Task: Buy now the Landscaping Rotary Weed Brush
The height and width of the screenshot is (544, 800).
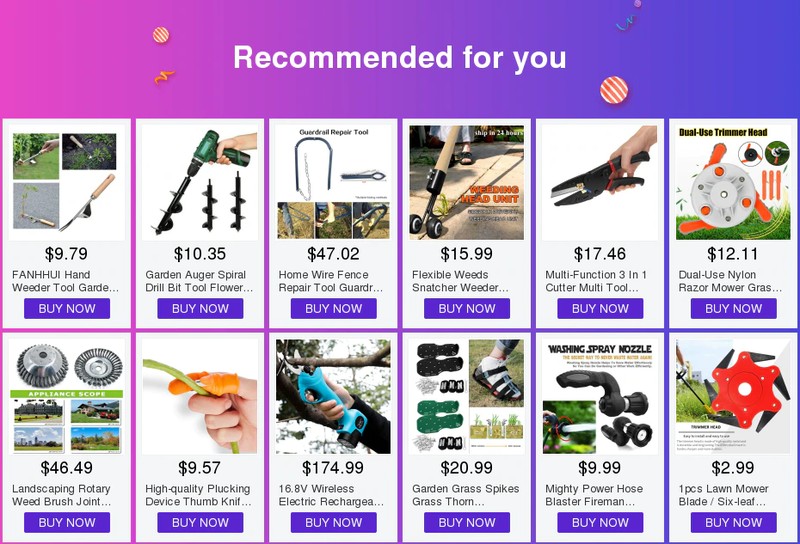Action: 67,523
